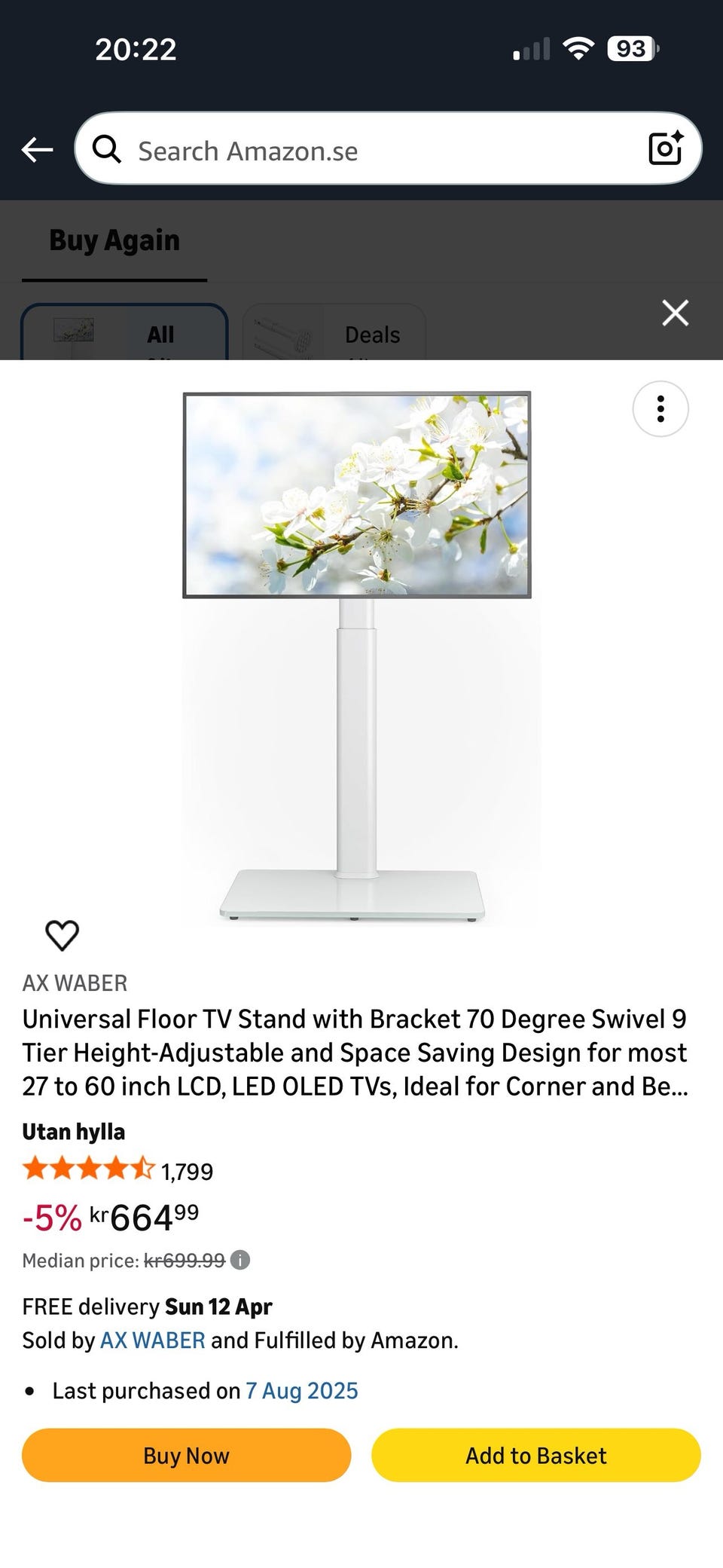
Task: Open the Universal Floor TV Stand title
Action: pyautogui.click(x=354, y=1053)
